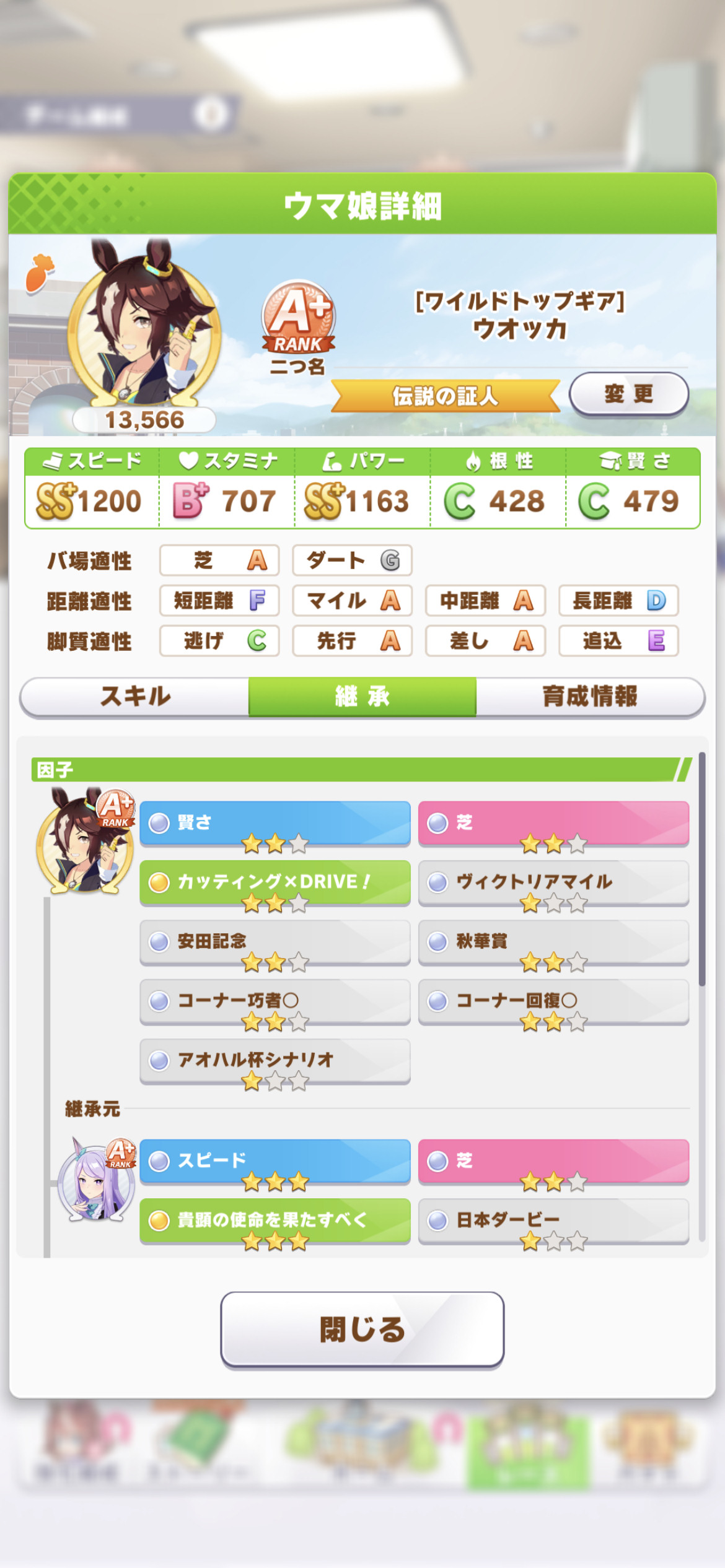Screen dimensions: 725x1568
Task: View the コーナー回復○ factor
Action: pos(553,1001)
